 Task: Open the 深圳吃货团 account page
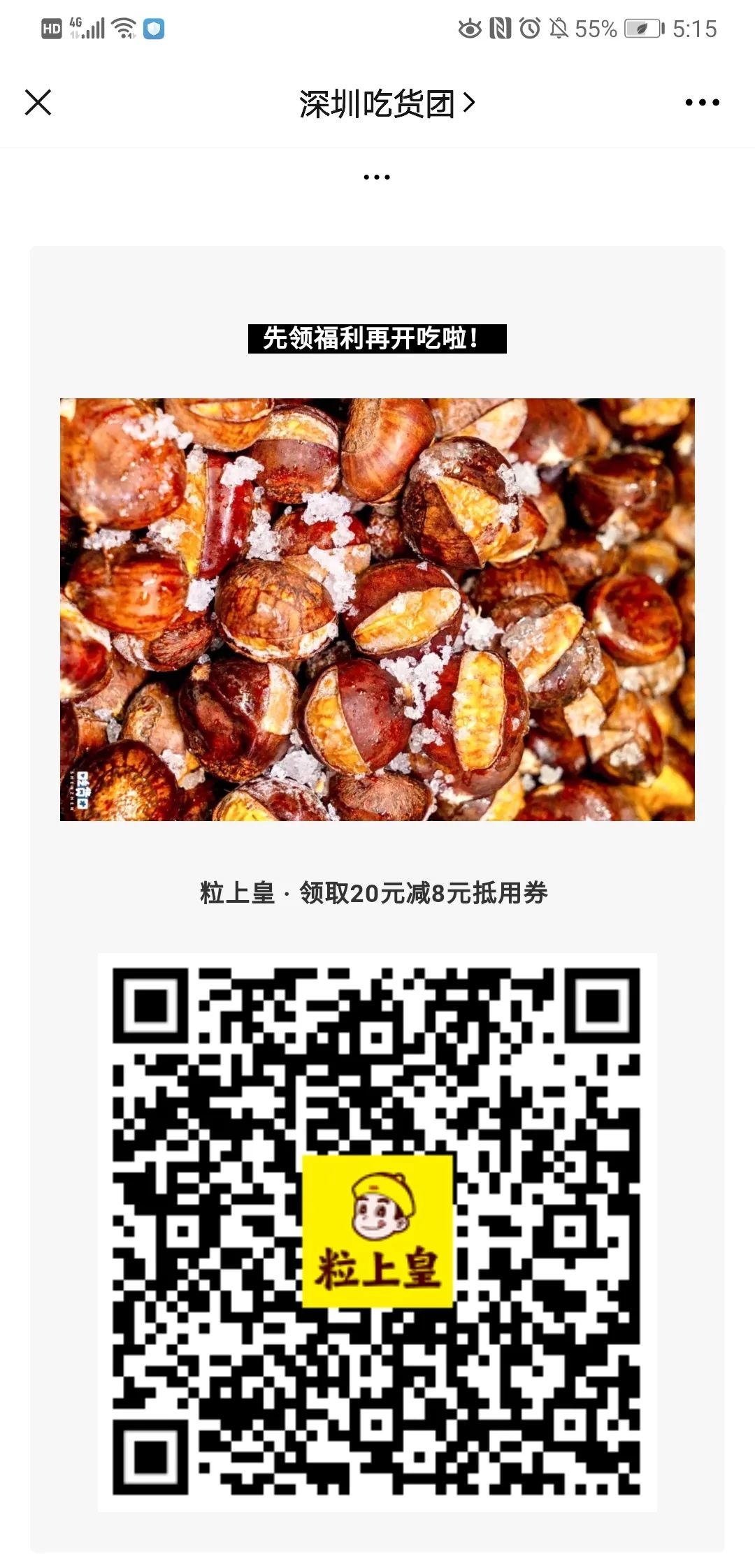387,103
